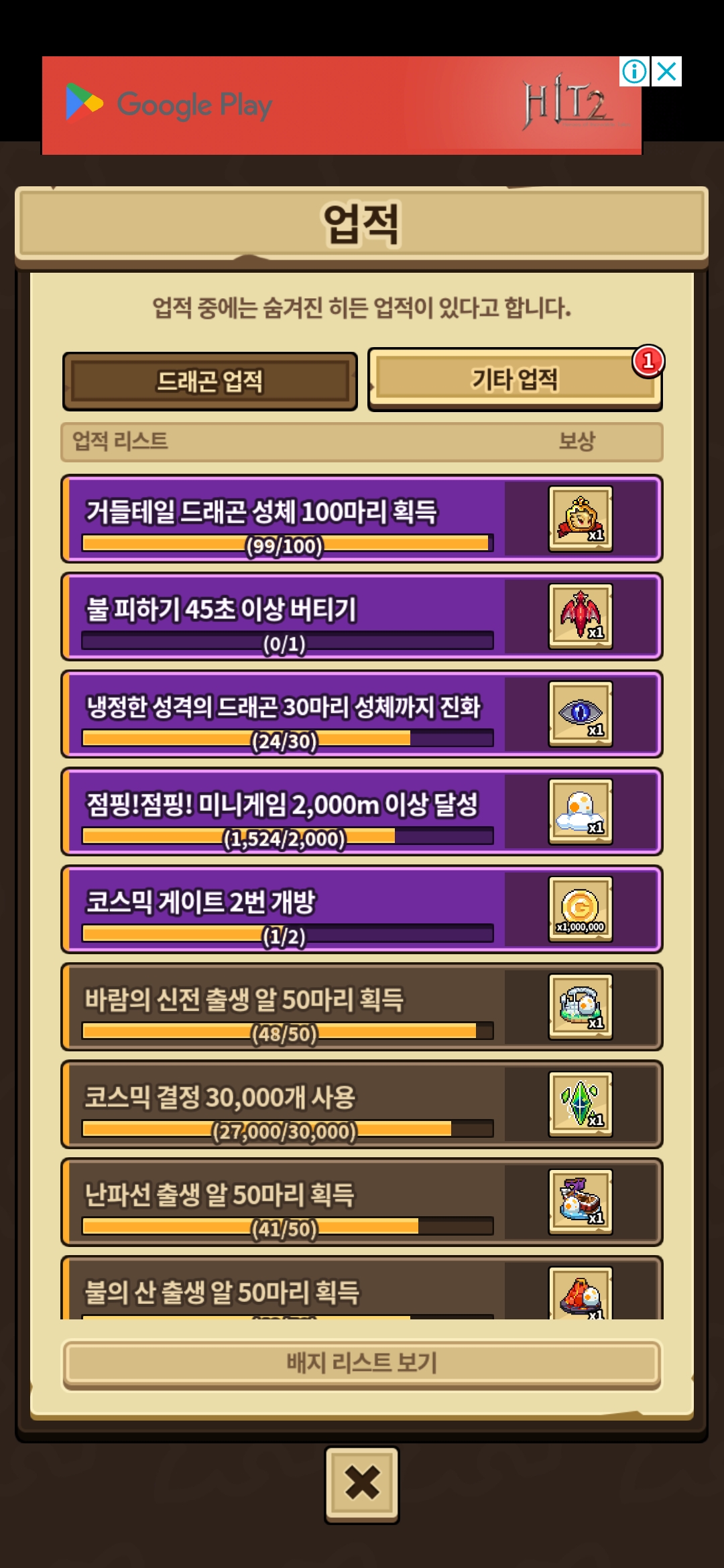The image size is (724, 1568).
Task: Open the ad info icon
Action: pos(634,72)
